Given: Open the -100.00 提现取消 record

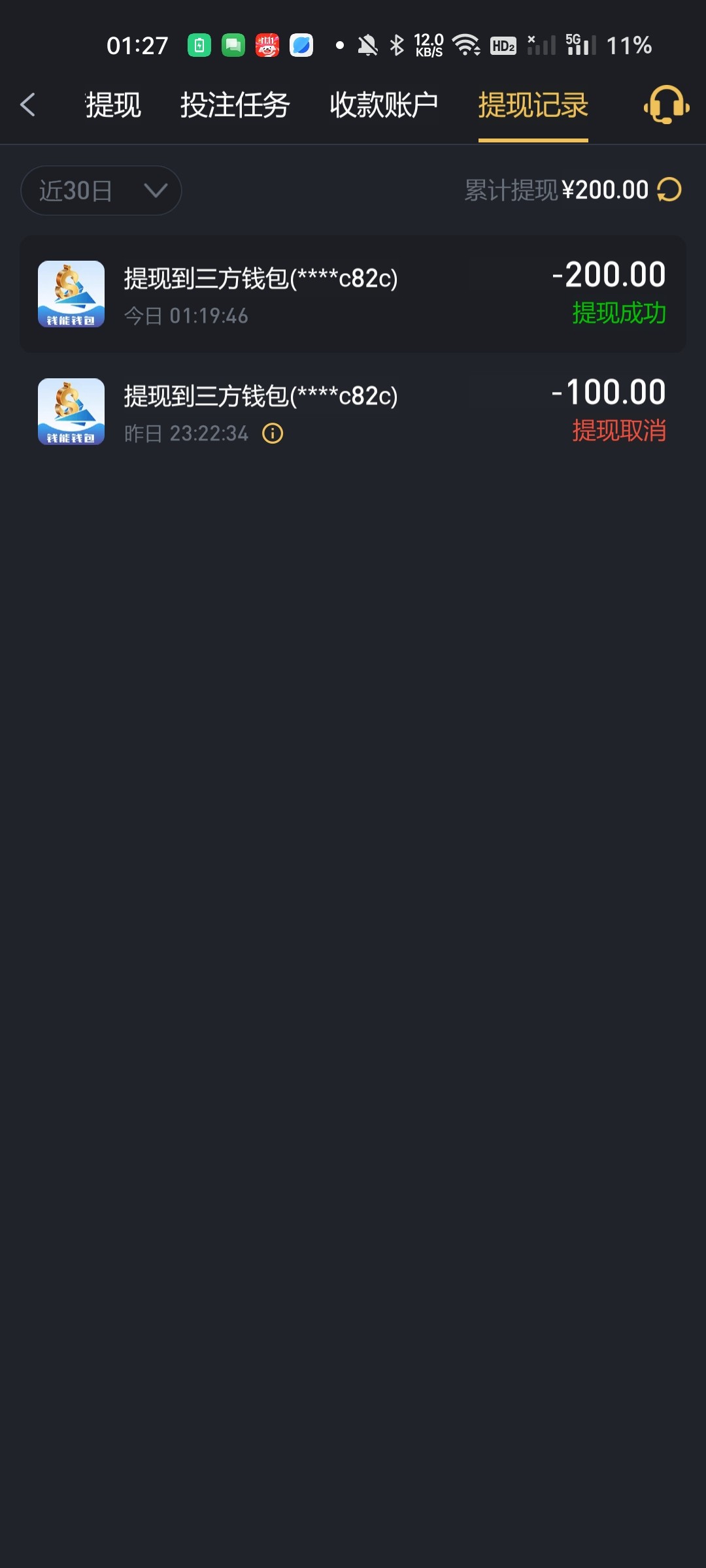Looking at the screenshot, I should click(353, 412).
